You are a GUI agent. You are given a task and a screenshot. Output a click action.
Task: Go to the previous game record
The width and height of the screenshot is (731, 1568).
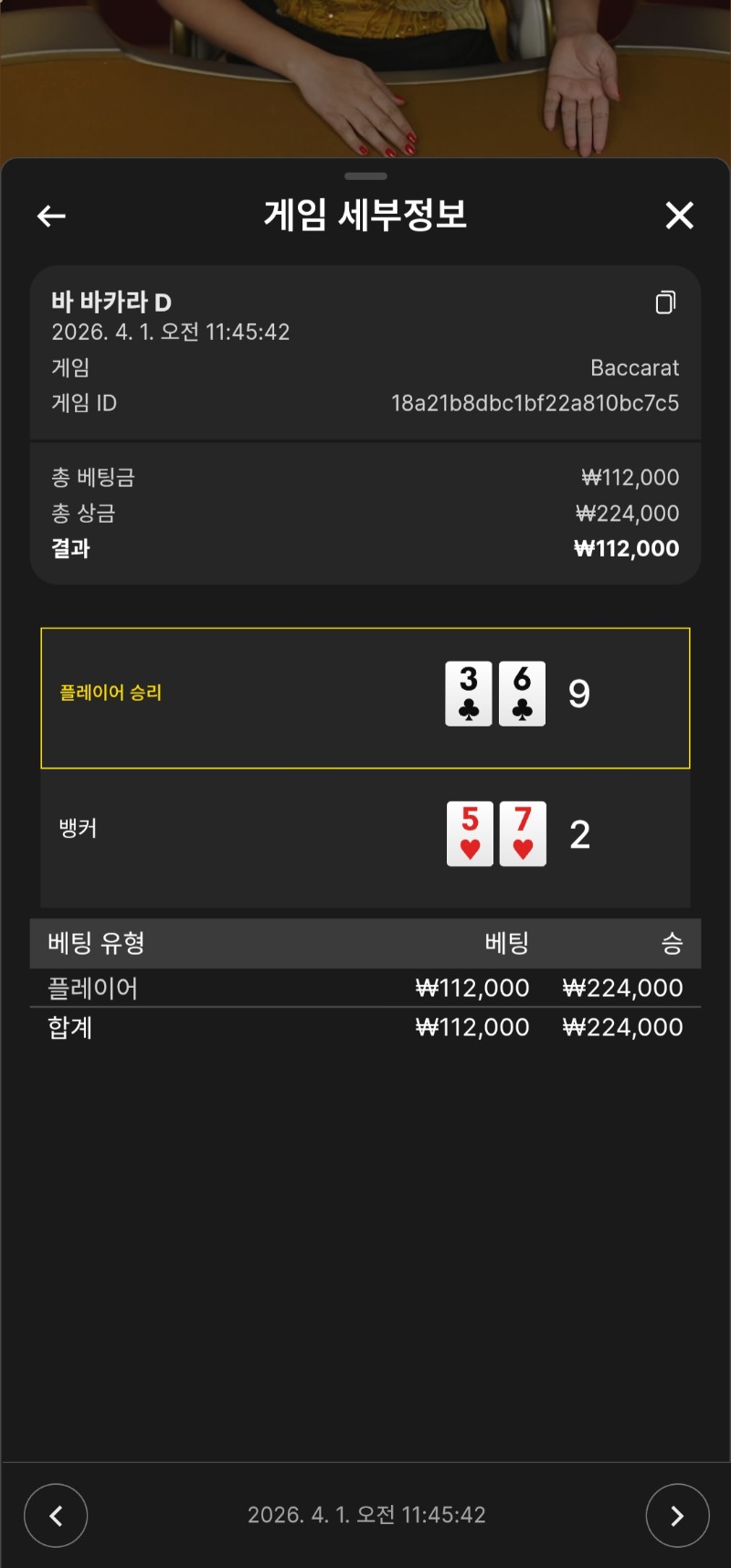[x=56, y=1515]
